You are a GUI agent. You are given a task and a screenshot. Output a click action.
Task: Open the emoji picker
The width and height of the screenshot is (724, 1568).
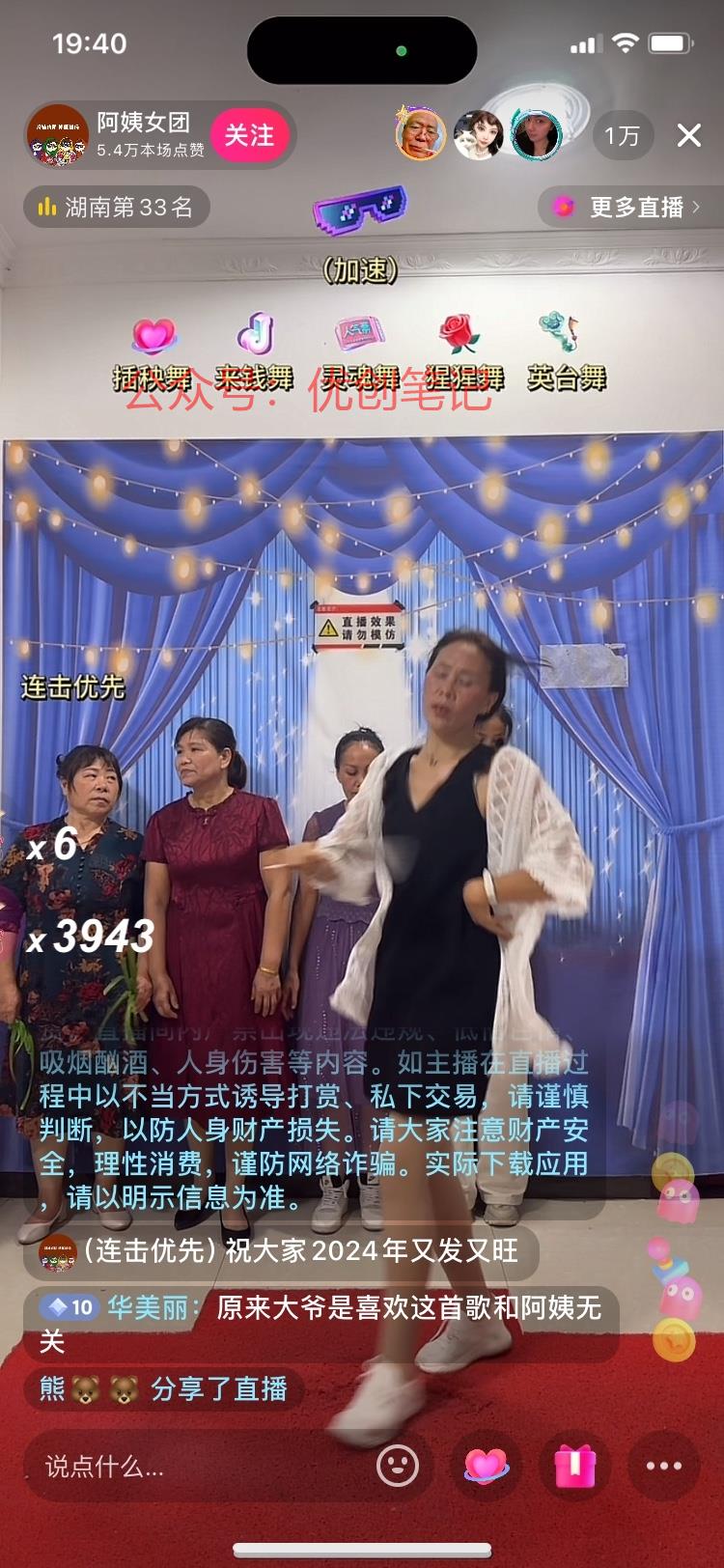coord(397,1466)
